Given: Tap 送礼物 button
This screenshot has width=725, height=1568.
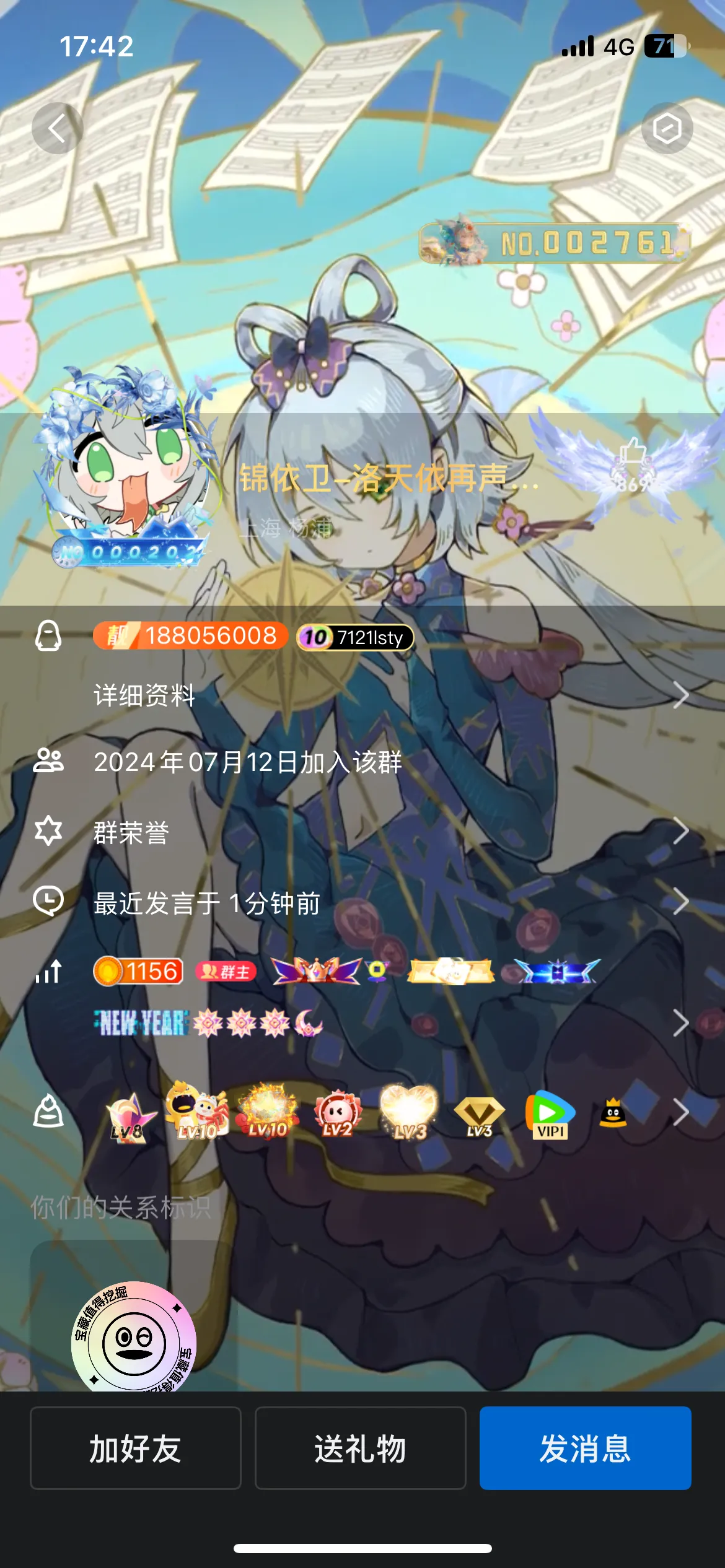Looking at the screenshot, I should tap(360, 1448).
